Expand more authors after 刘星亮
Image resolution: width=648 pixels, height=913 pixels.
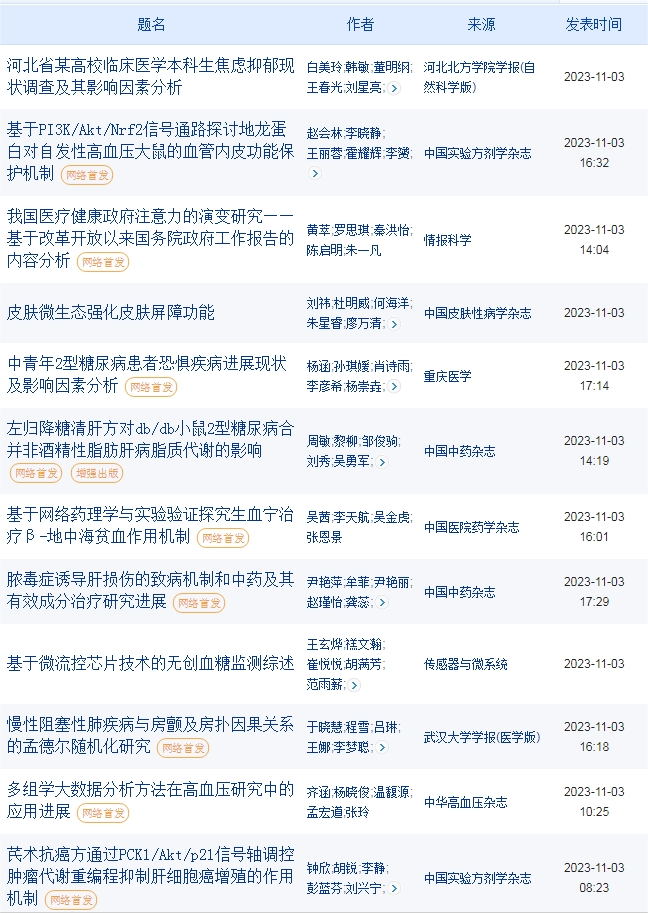point(393,89)
